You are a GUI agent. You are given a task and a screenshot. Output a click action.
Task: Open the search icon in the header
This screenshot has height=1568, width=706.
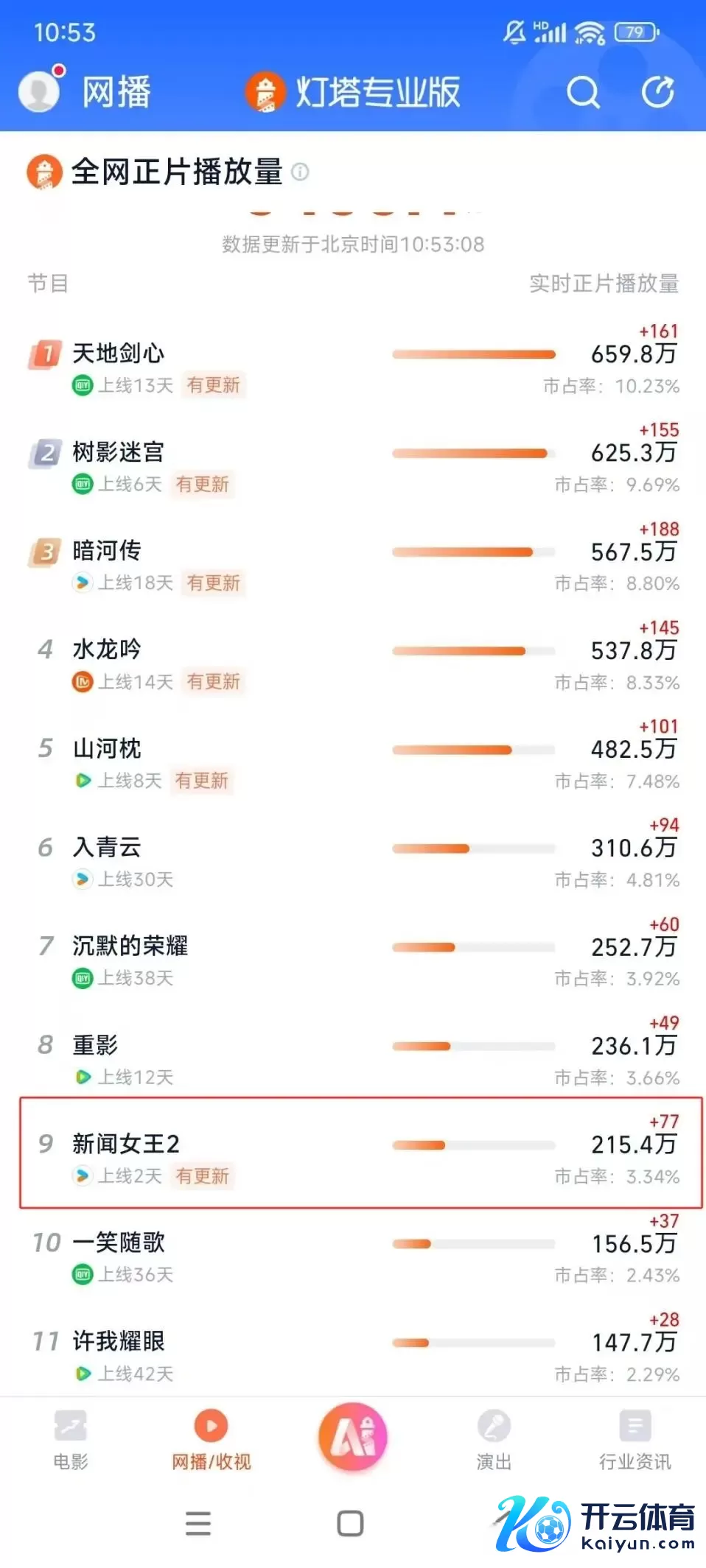(583, 93)
